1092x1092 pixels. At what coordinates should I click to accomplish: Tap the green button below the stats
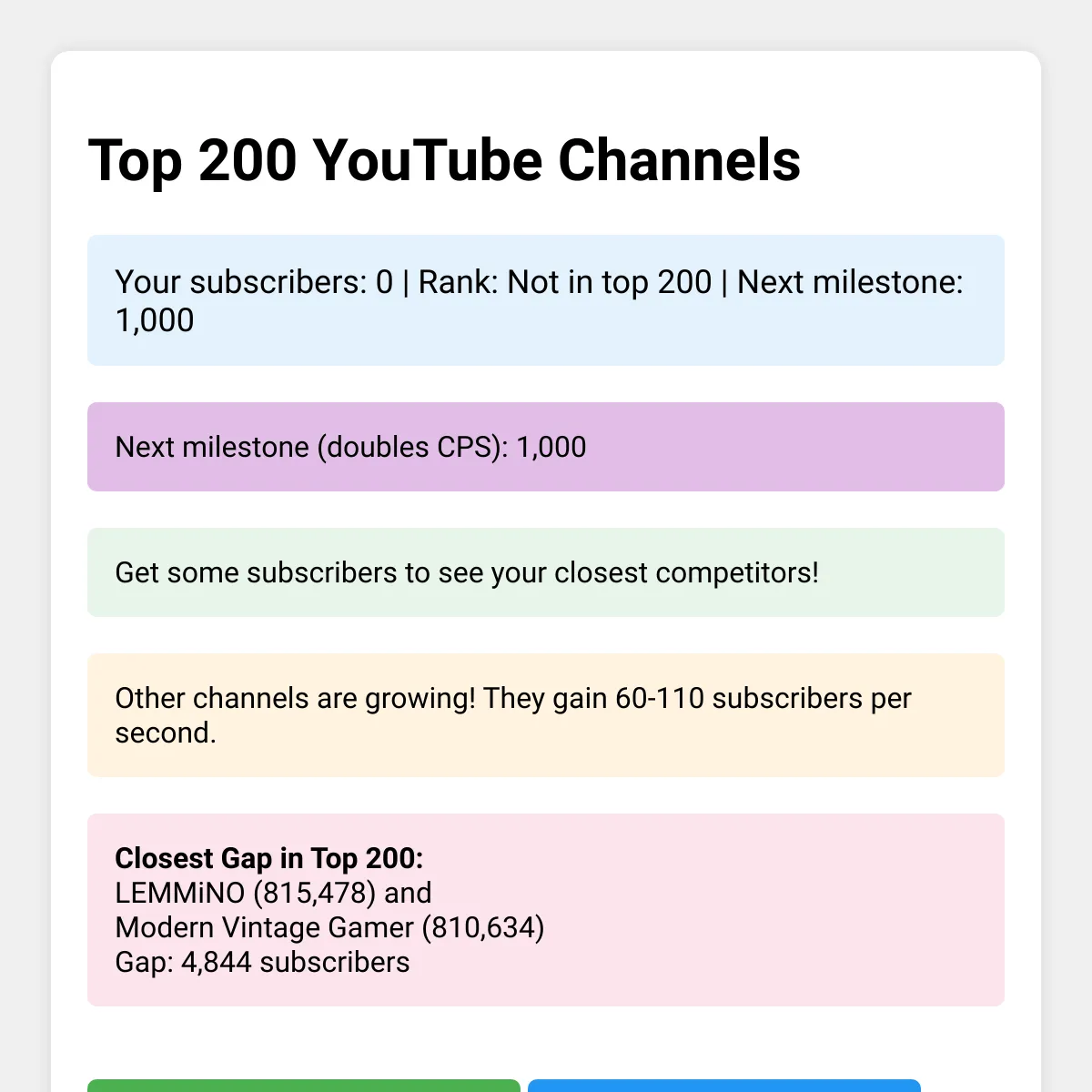[x=304, y=1086]
